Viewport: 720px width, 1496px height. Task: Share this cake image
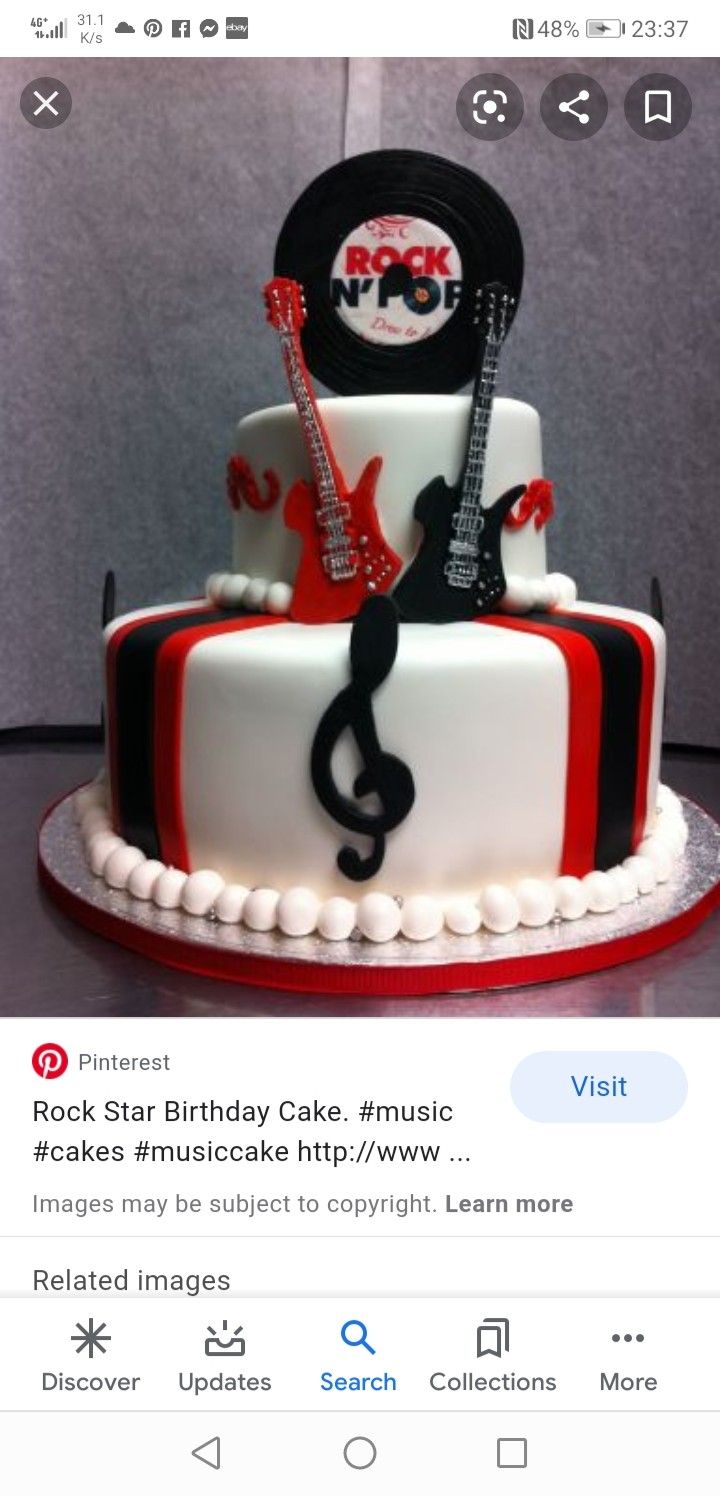(x=574, y=106)
